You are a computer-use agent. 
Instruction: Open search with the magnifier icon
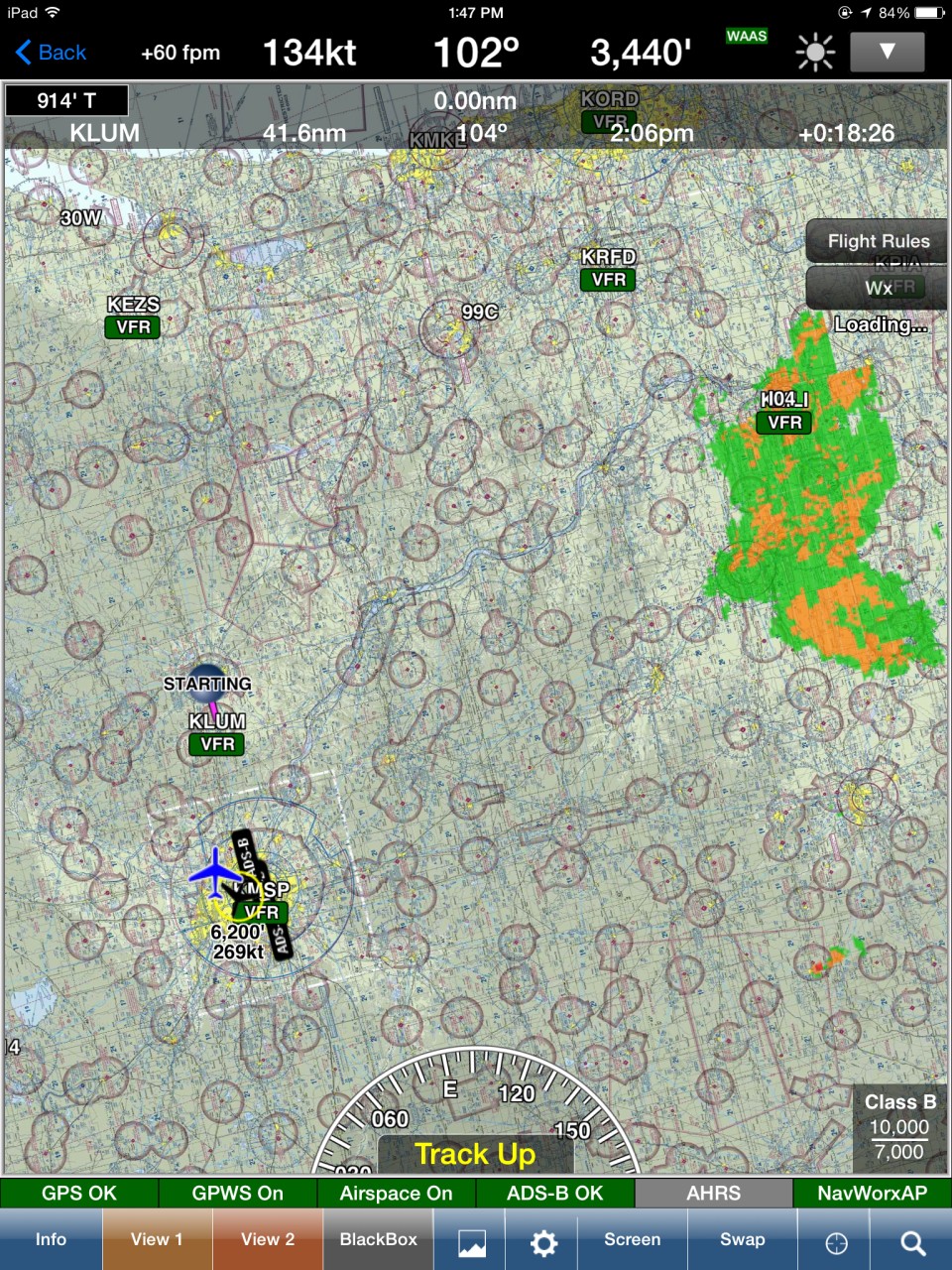point(912,1242)
